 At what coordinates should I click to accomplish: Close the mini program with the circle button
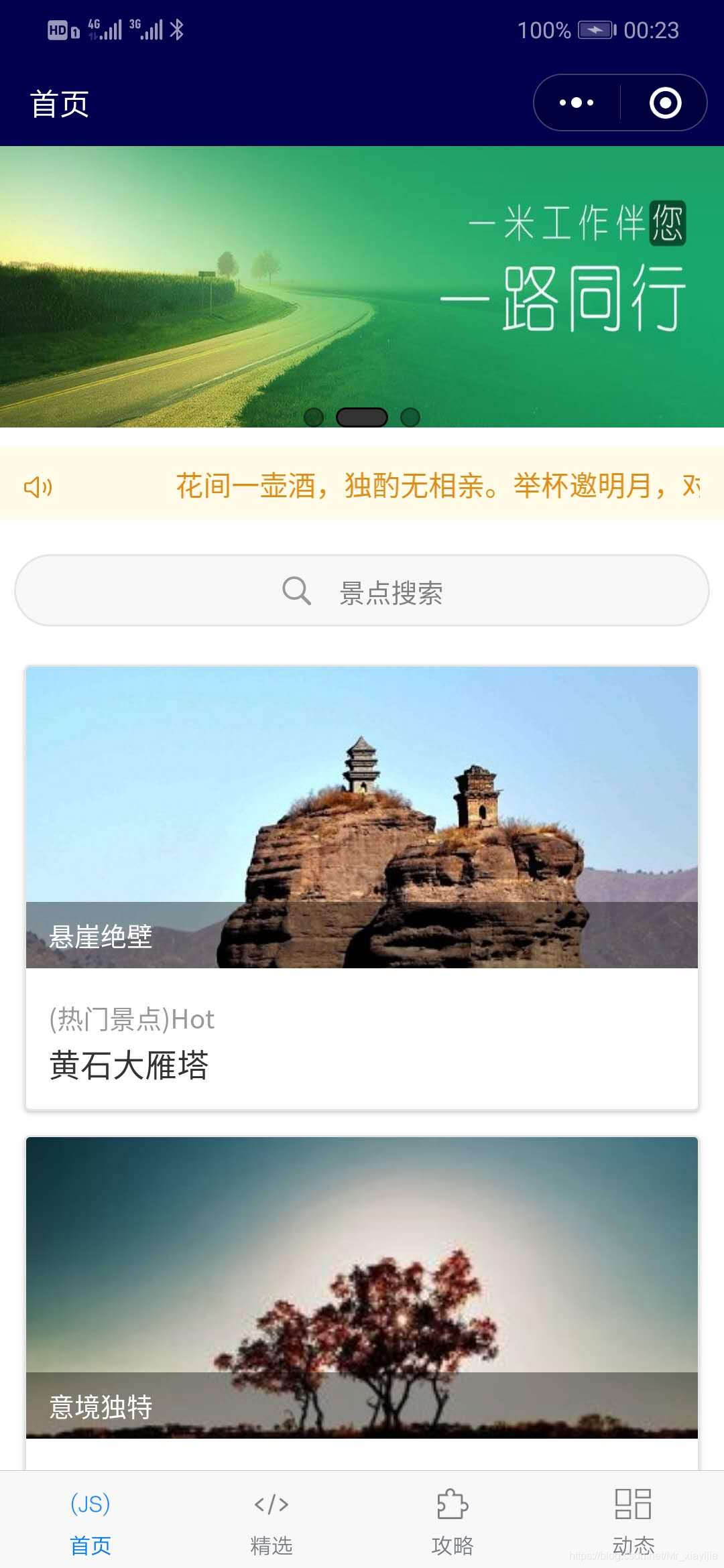click(x=665, y=103)
